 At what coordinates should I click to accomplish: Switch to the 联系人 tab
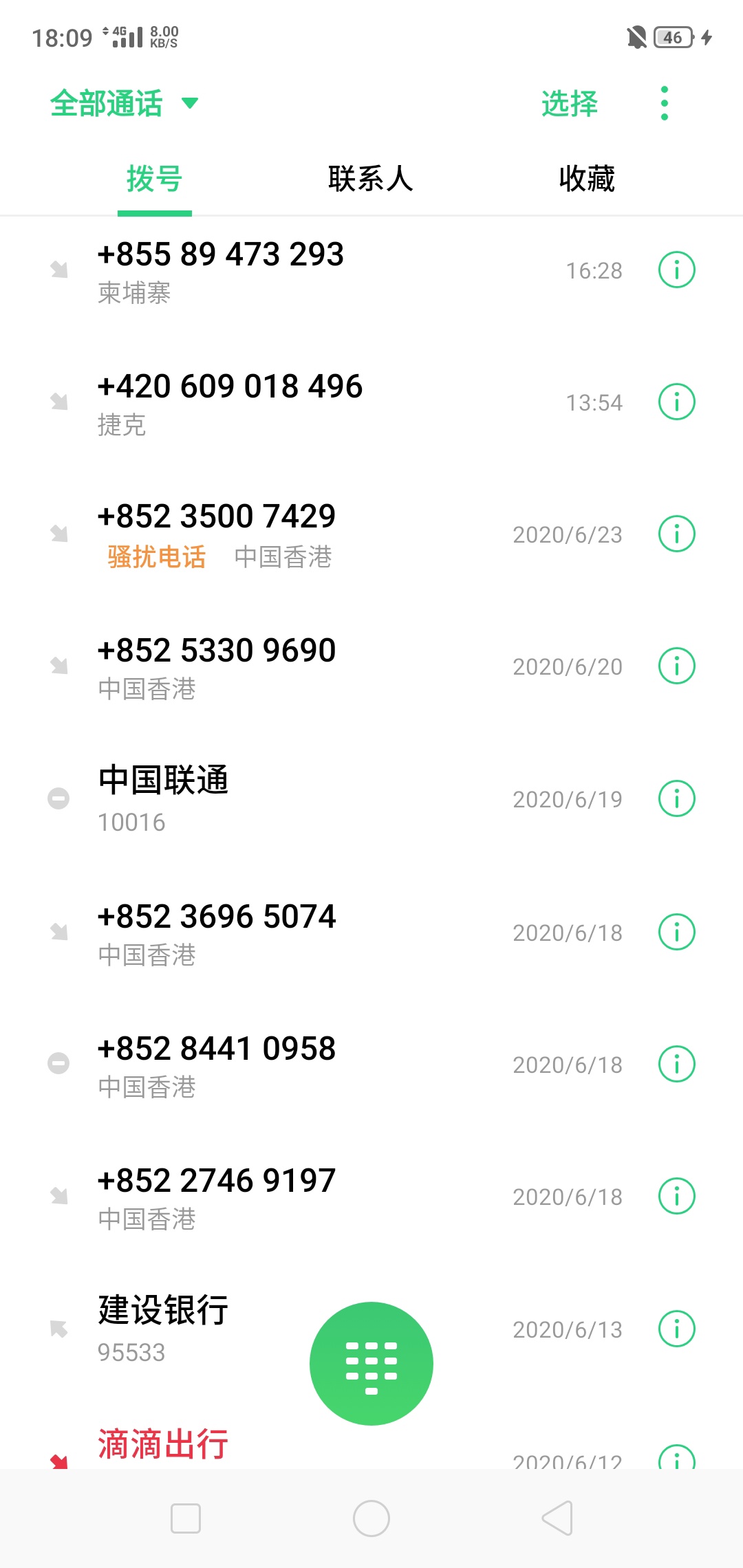370,179
